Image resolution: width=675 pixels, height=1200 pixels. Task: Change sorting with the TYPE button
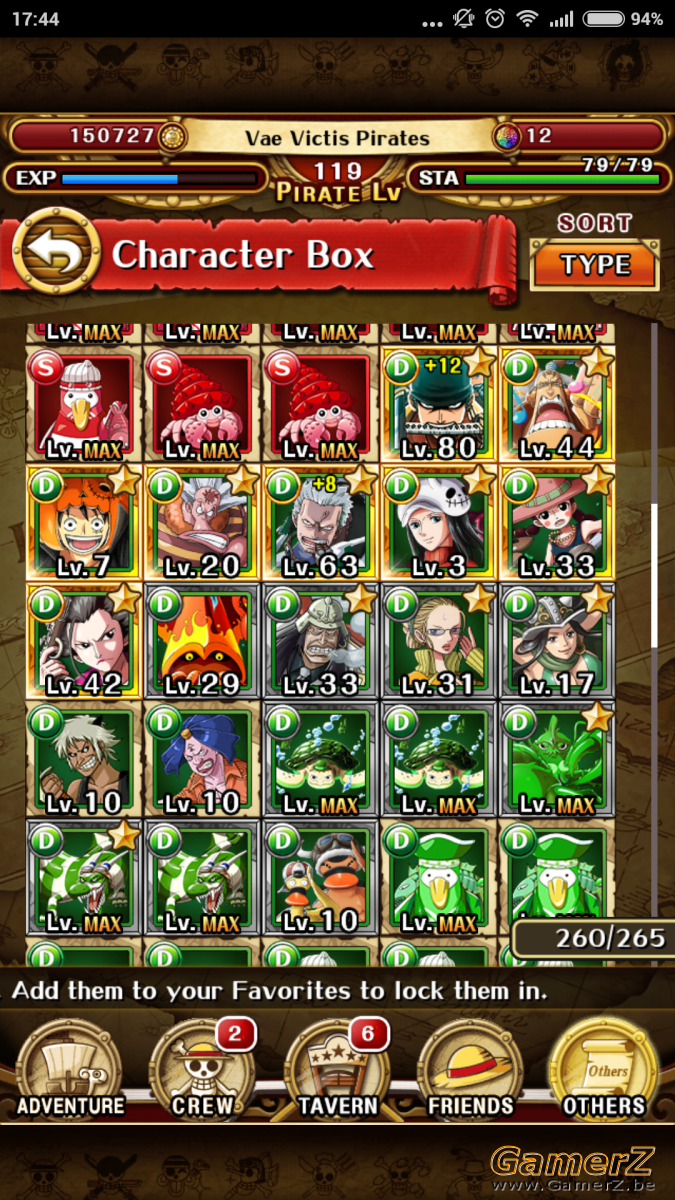pyautogui.click(x=595, y=265)
